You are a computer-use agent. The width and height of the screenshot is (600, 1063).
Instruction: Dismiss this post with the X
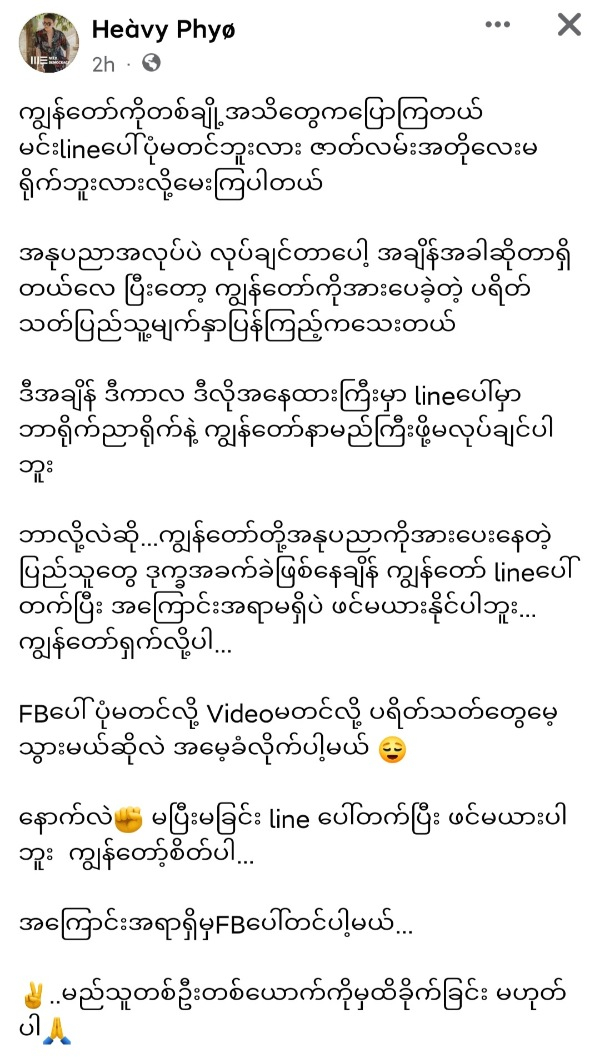pos(569,25)
